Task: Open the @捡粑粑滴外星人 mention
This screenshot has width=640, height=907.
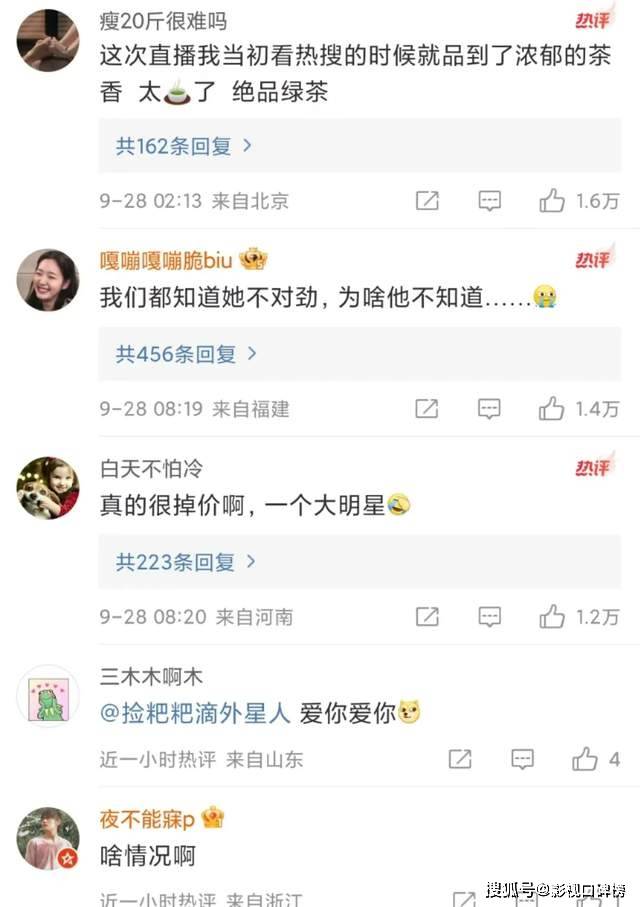Action: pyautogui.click(x=196, y=713)
